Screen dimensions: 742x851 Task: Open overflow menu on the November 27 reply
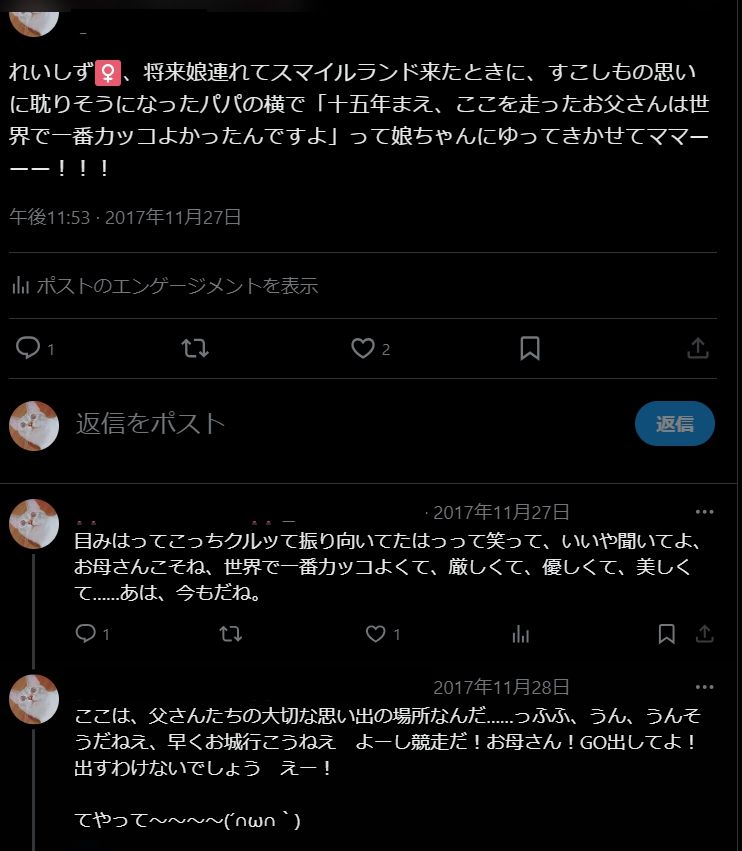pos(705,512)
